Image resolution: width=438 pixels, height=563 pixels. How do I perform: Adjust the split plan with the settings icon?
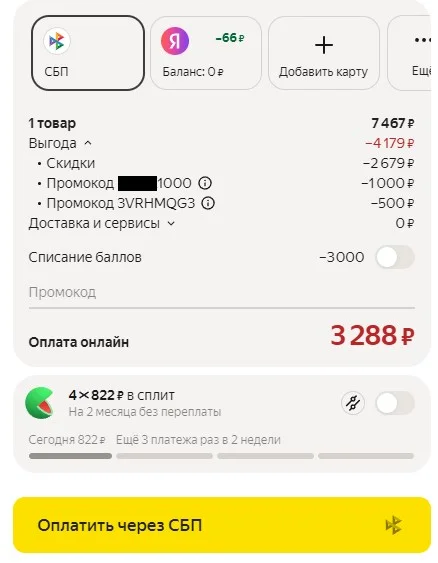pyautogui.click(x=353, y=403)
